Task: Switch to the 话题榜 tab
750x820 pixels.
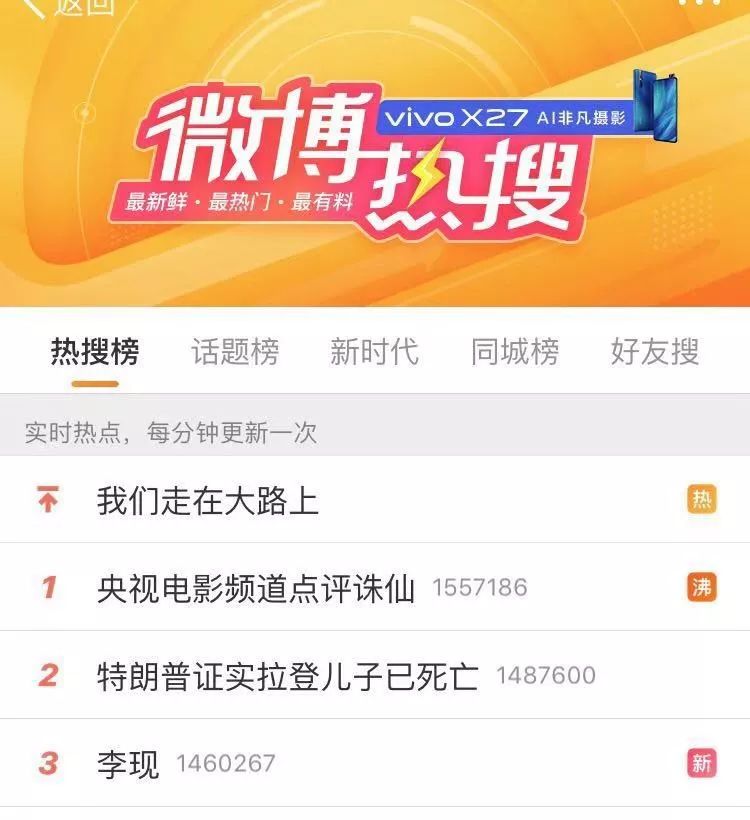Action: 234,350
